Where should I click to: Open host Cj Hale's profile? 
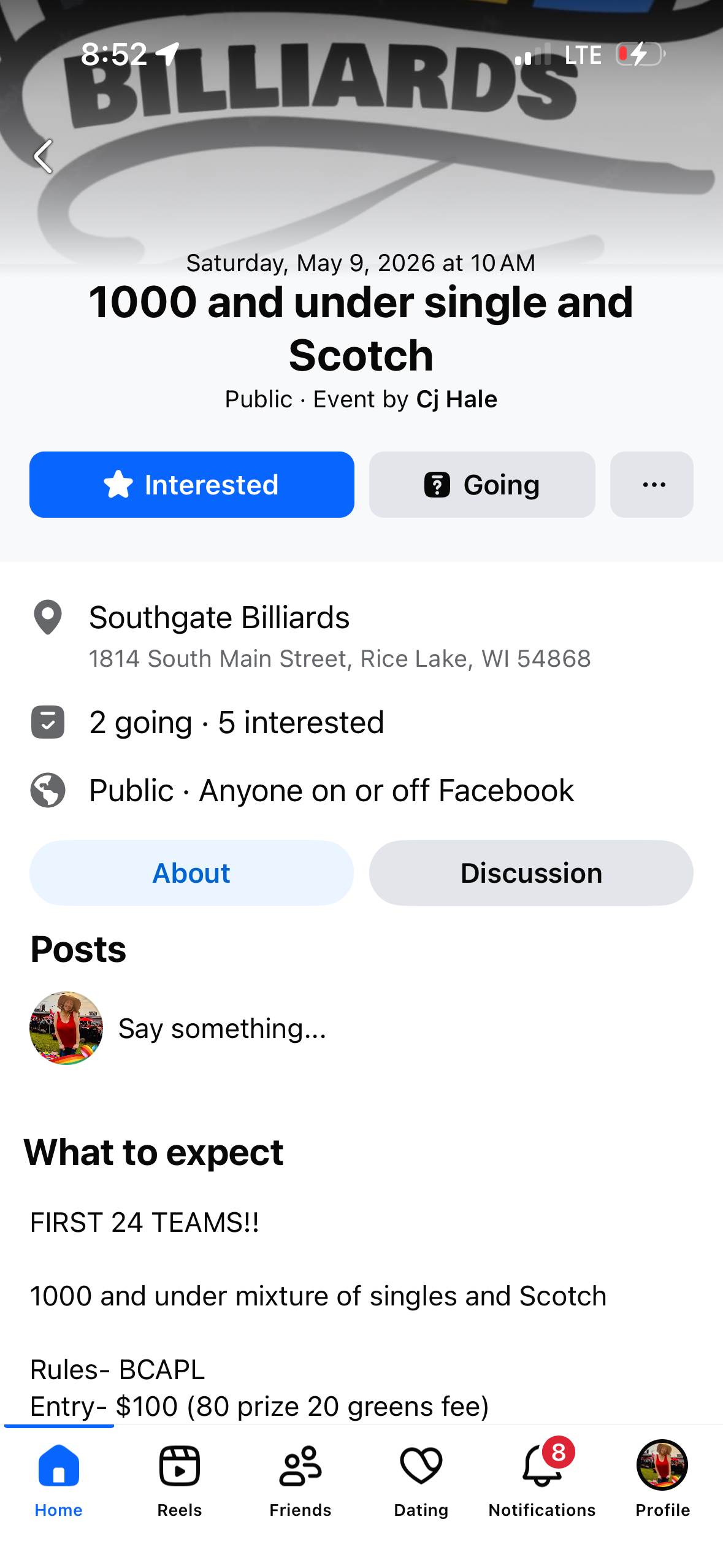pos(456,399)
